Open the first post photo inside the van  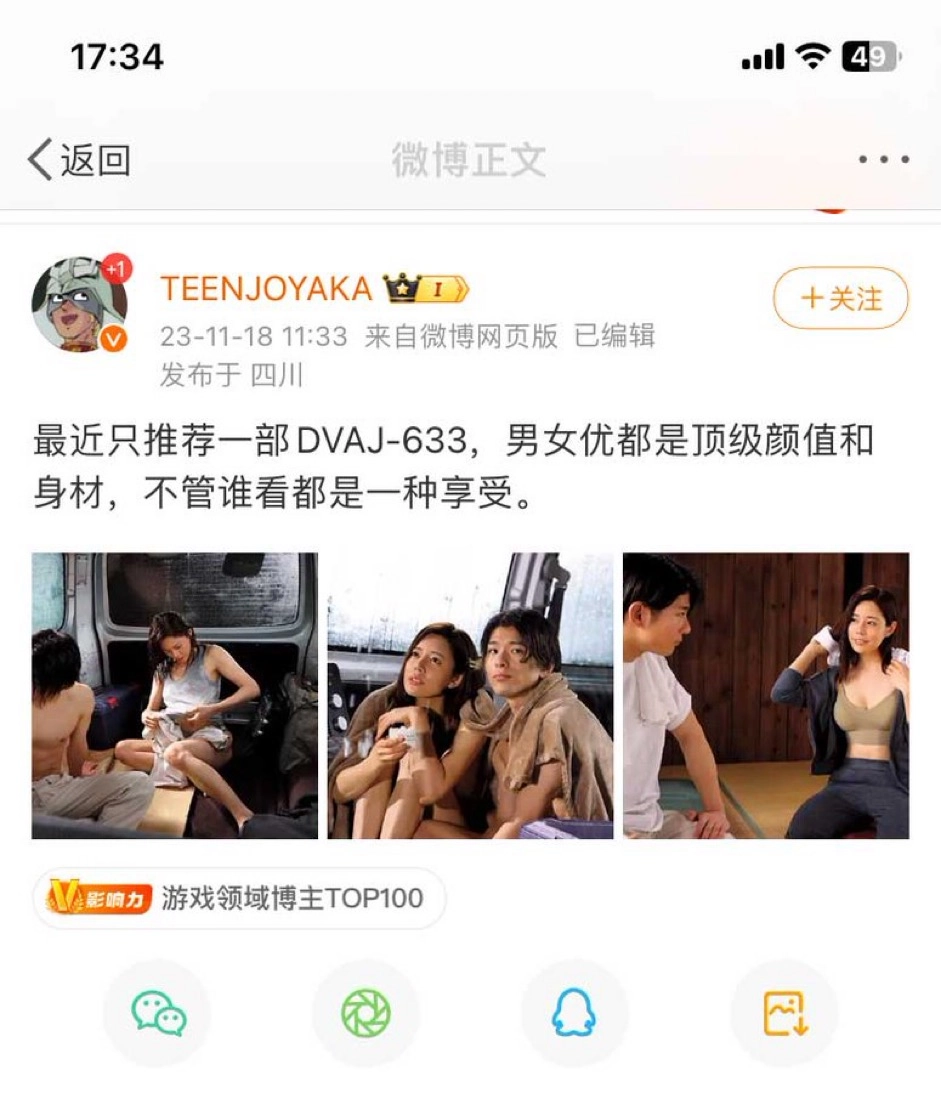pyautogui.click(x=175, y=695)
